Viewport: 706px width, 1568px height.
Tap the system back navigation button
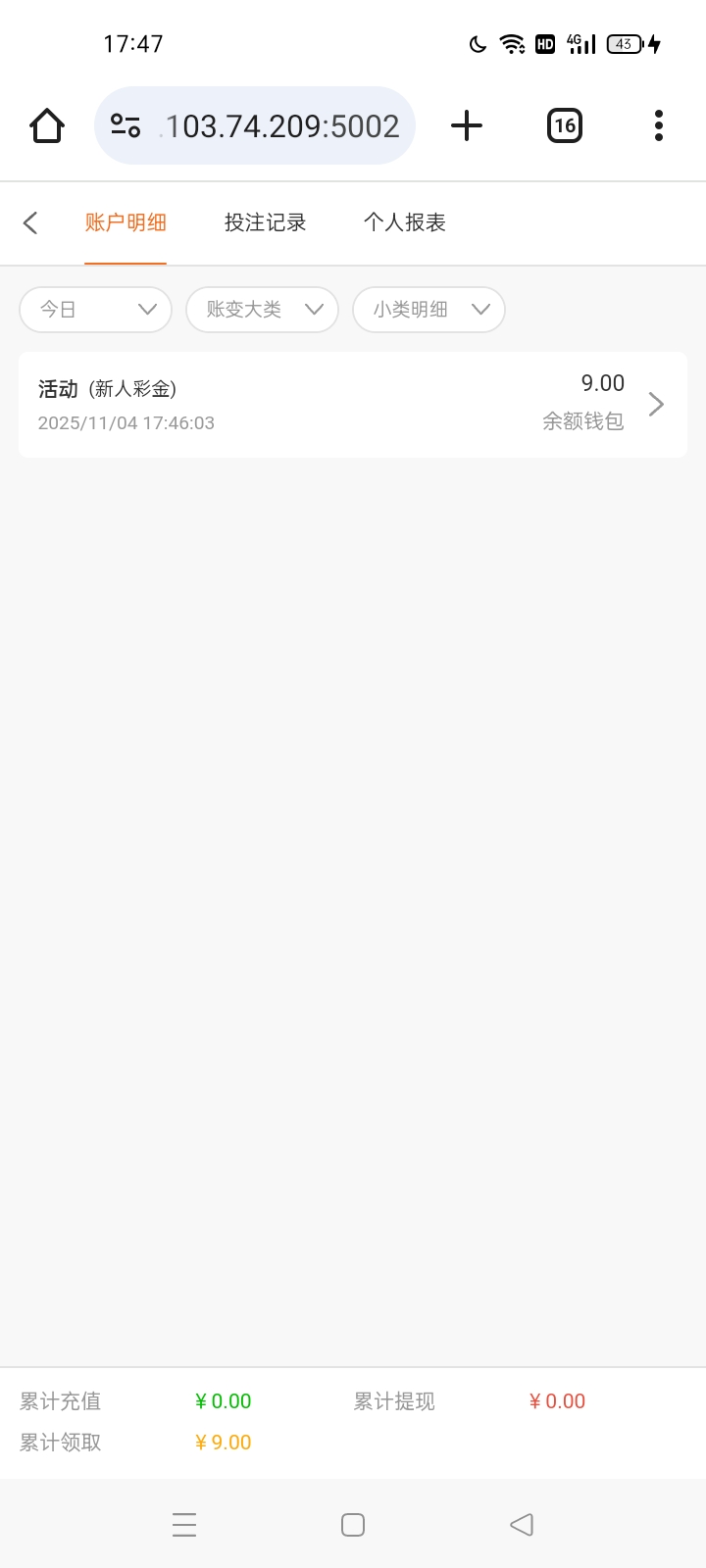pos(522,1525)
